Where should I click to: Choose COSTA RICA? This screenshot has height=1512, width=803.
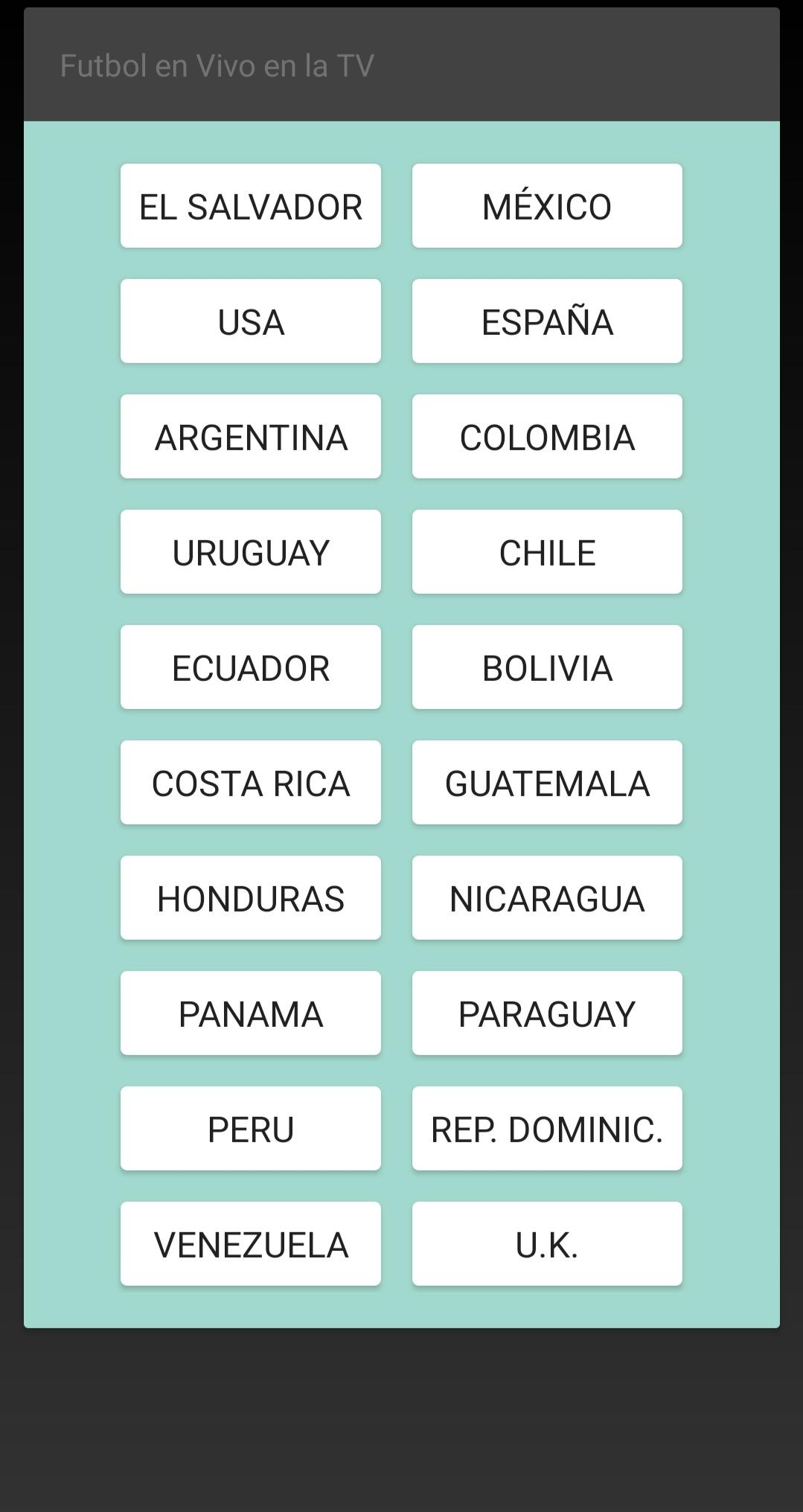pos(251,783)
